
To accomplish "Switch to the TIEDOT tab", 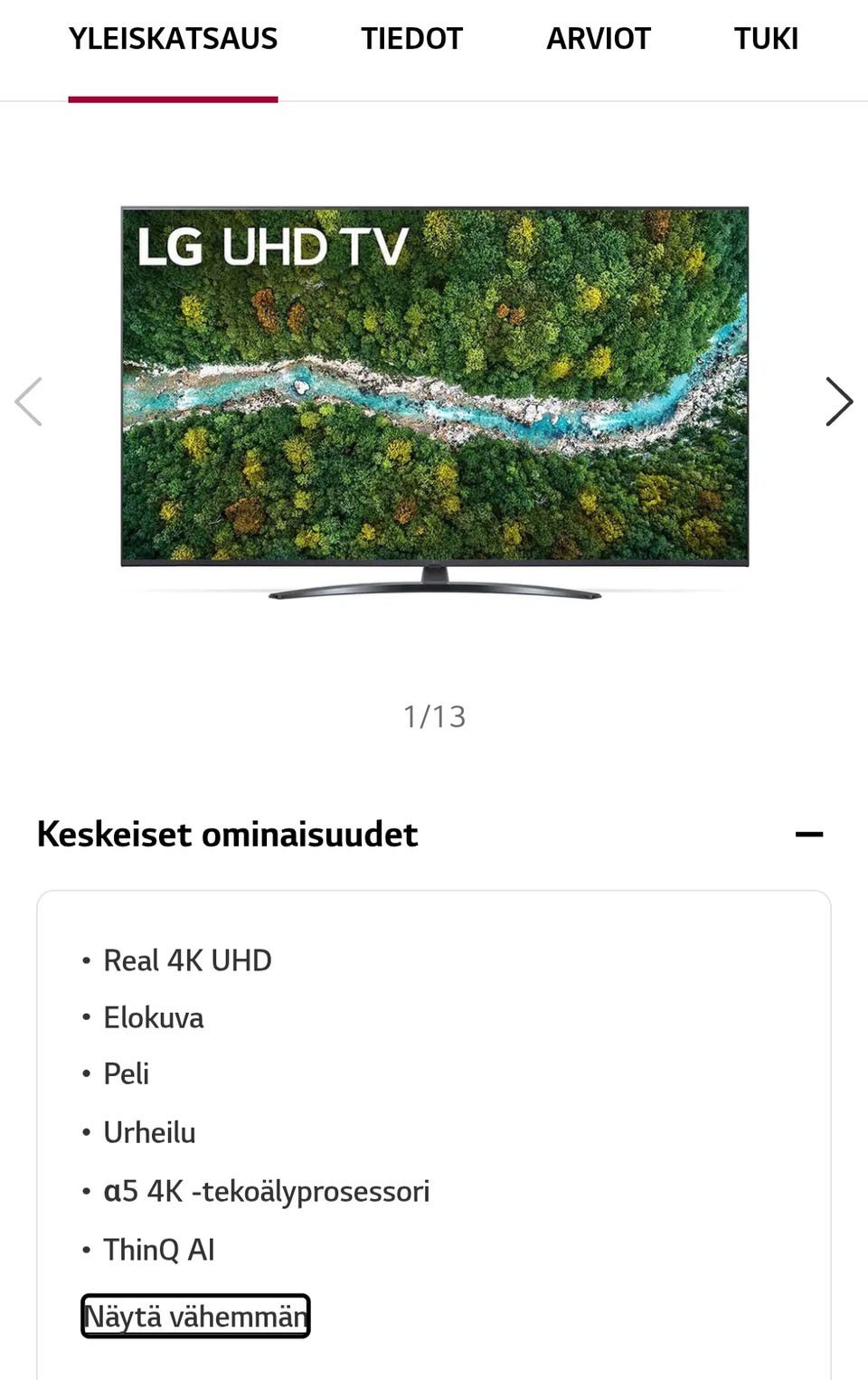I will click(412, 38).
